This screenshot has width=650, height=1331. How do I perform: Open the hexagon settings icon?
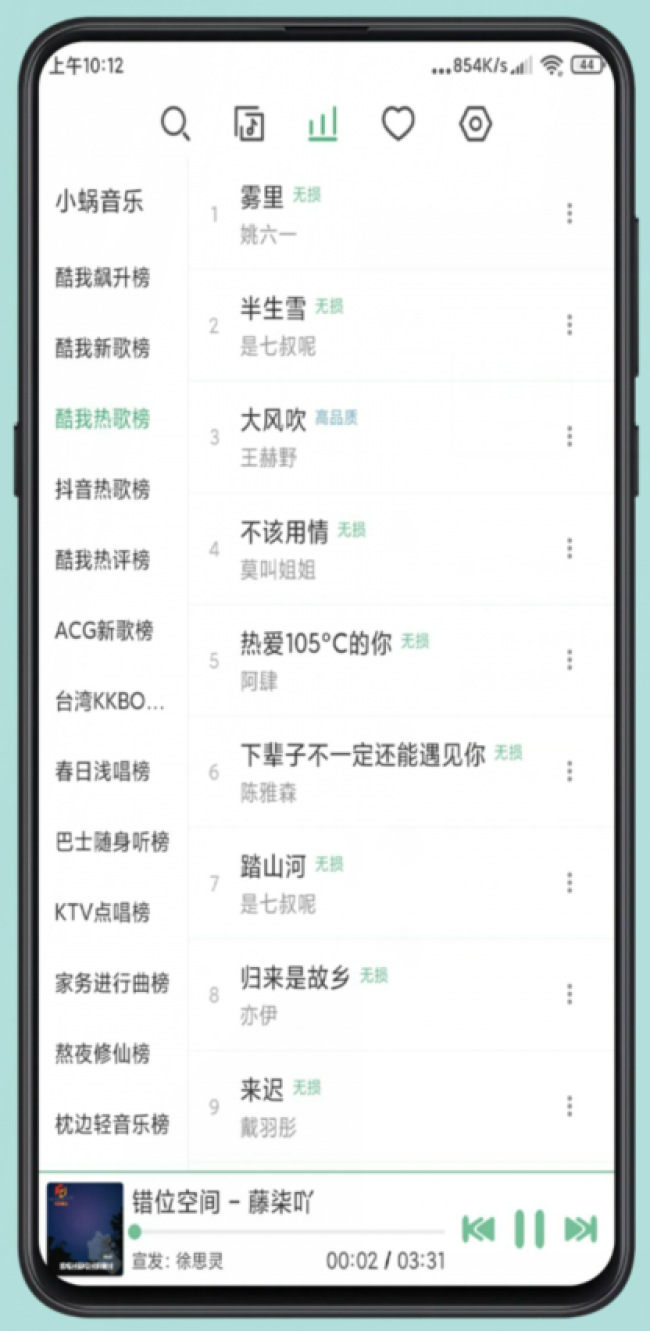(476, 125)
